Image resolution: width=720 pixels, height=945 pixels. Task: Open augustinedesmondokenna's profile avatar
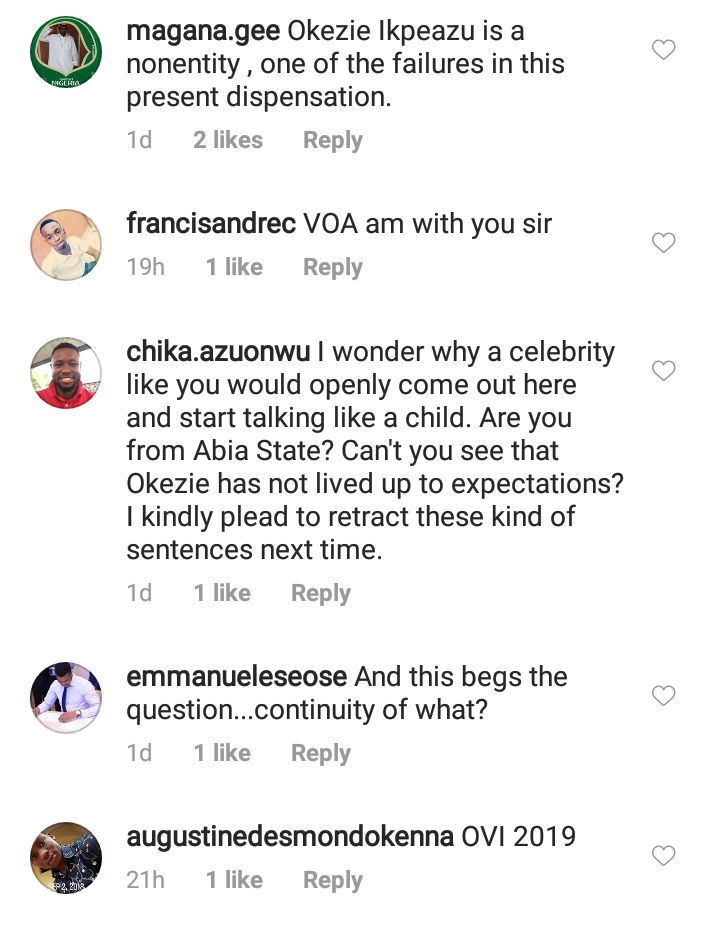pos(66,857)
